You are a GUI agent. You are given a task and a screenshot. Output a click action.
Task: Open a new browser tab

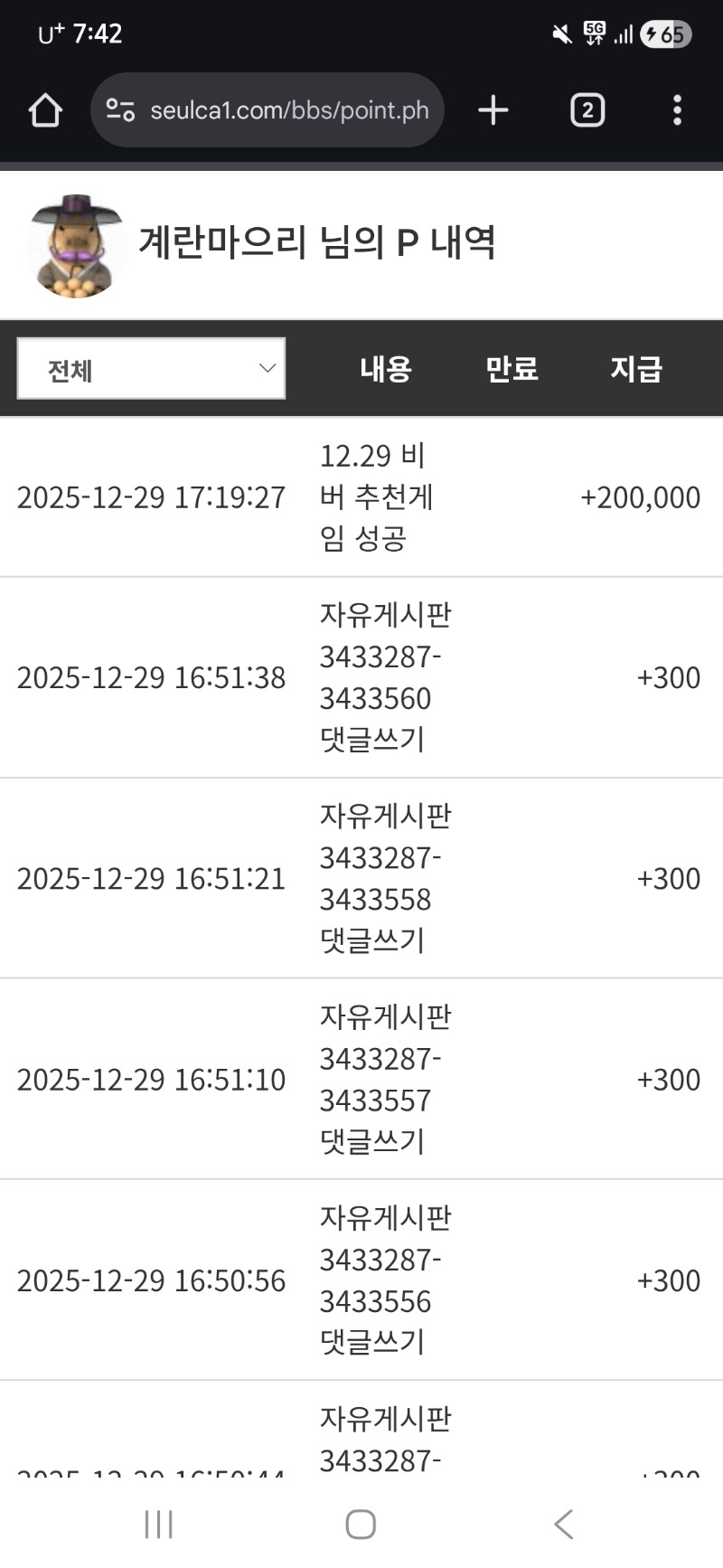click(493, 110)
